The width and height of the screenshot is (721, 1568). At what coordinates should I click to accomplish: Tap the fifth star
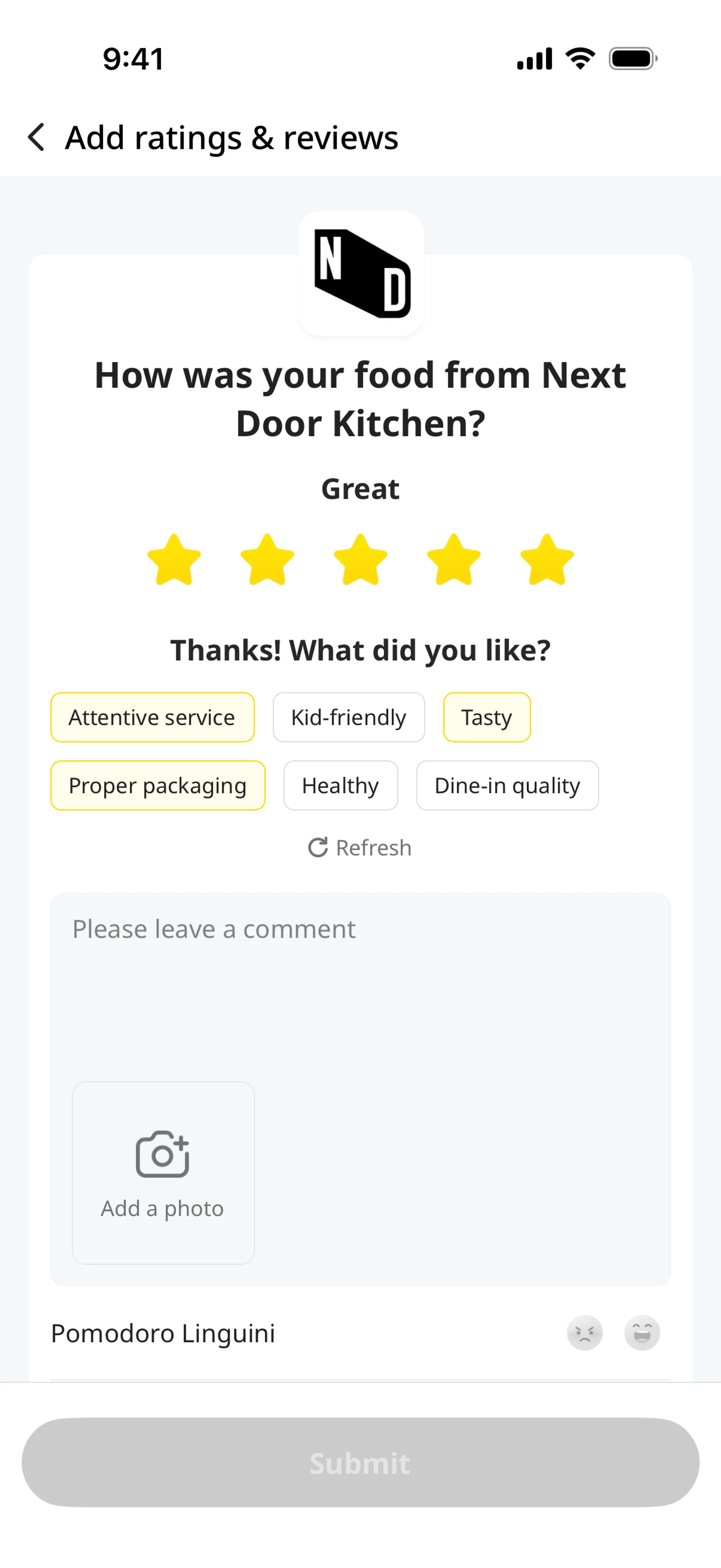coord(547,560)
